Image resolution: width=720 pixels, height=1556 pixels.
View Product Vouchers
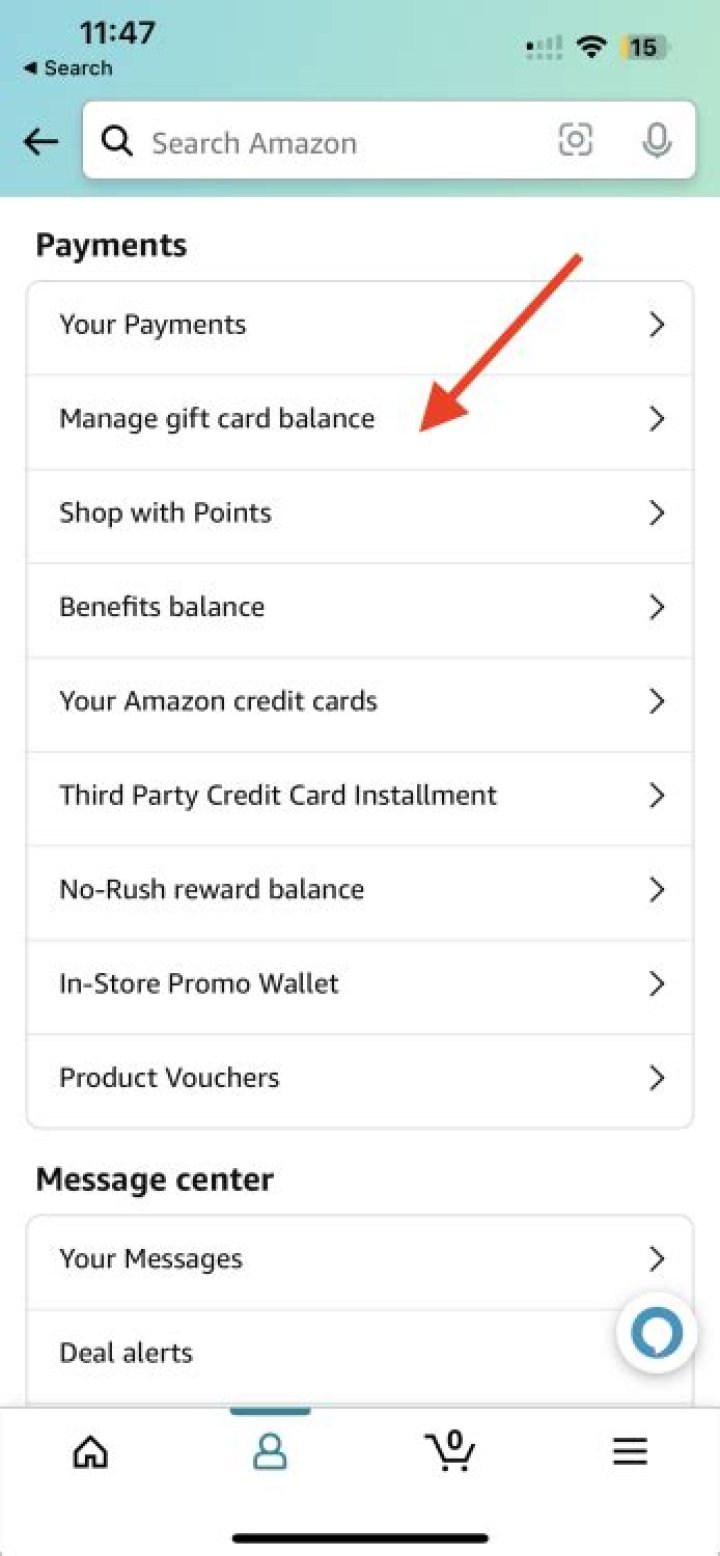[x=360, y=1077]
